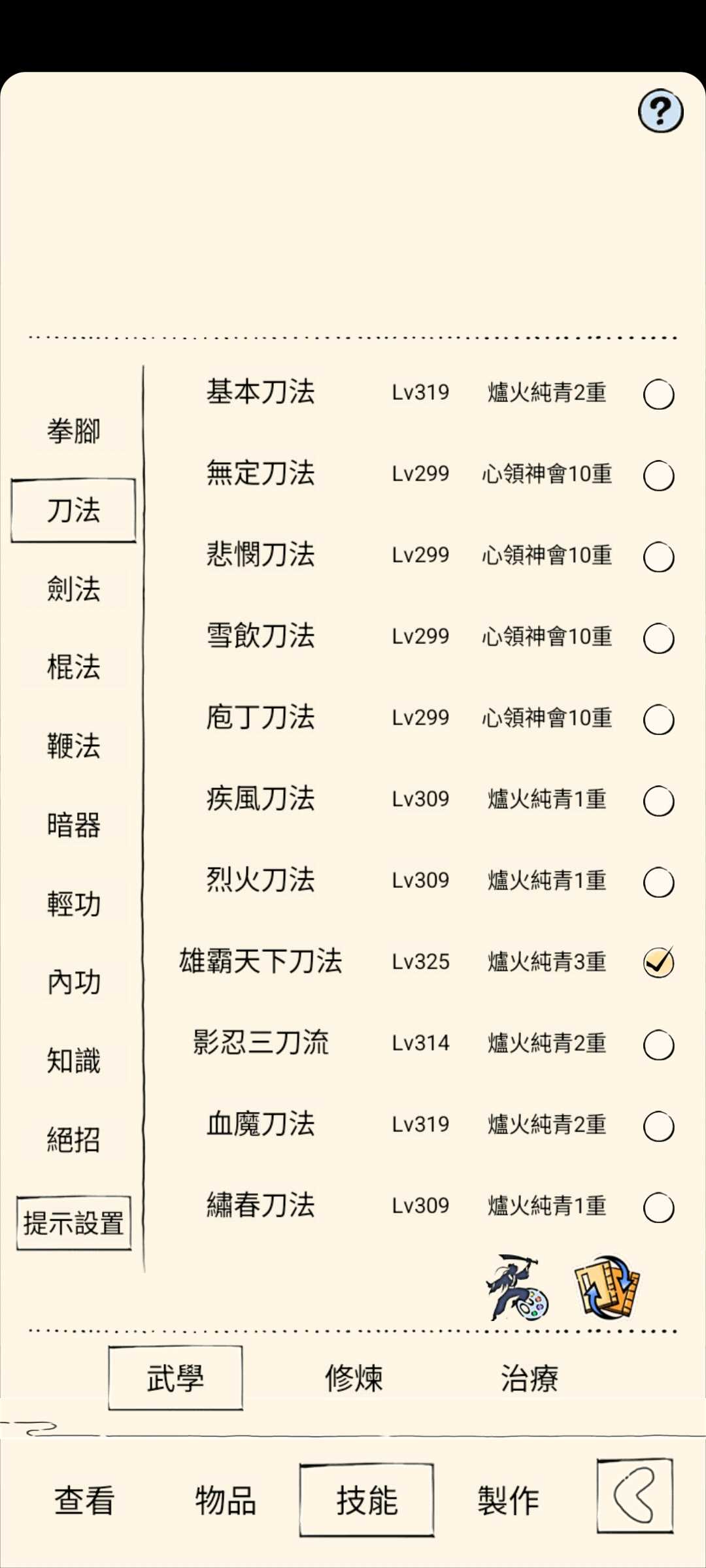This screenshot has height=1568, width=706.
Task: Select the radio button for 無定刀法
Action: 658,476
